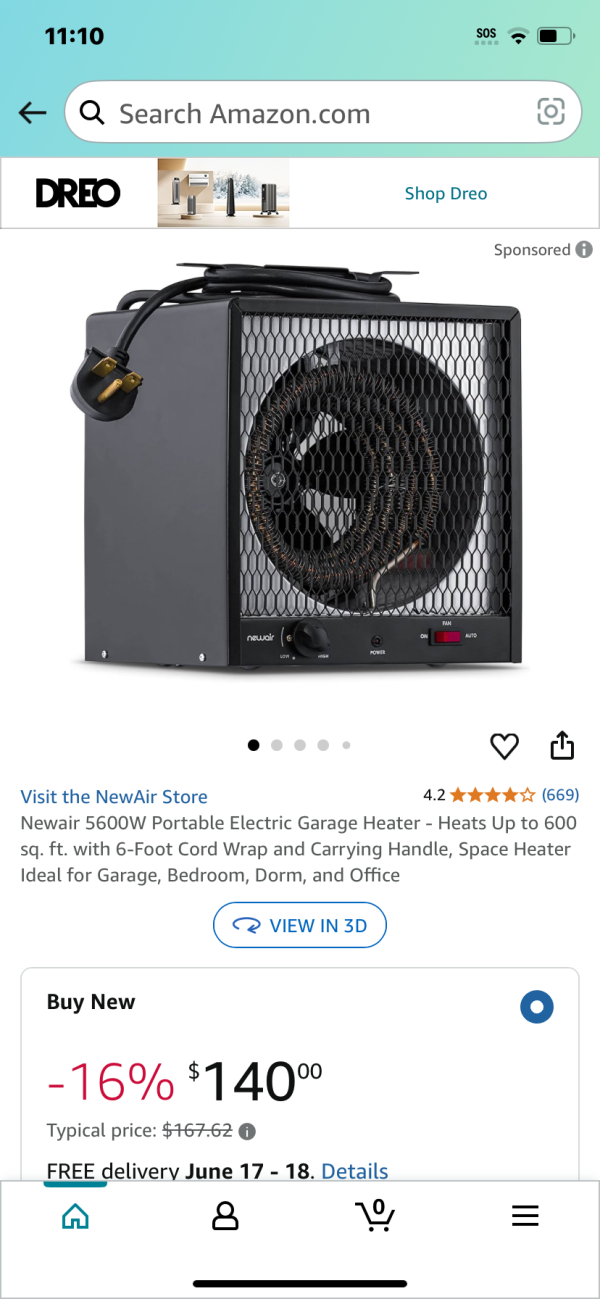Go back using the arrow
Viewport: 600px width, 1299px height.
pyautogui.click(x=33, y=113)
